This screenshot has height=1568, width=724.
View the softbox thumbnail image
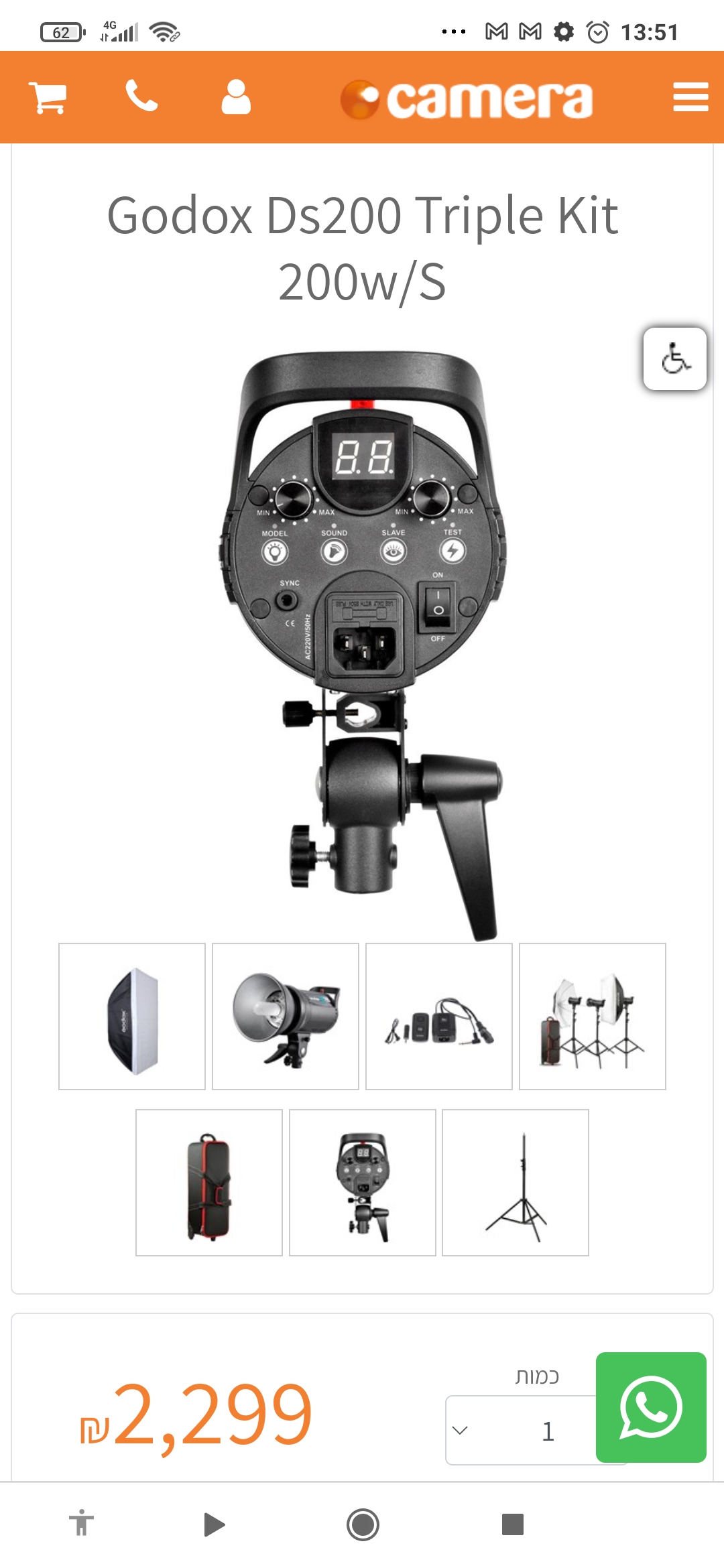132,1017
